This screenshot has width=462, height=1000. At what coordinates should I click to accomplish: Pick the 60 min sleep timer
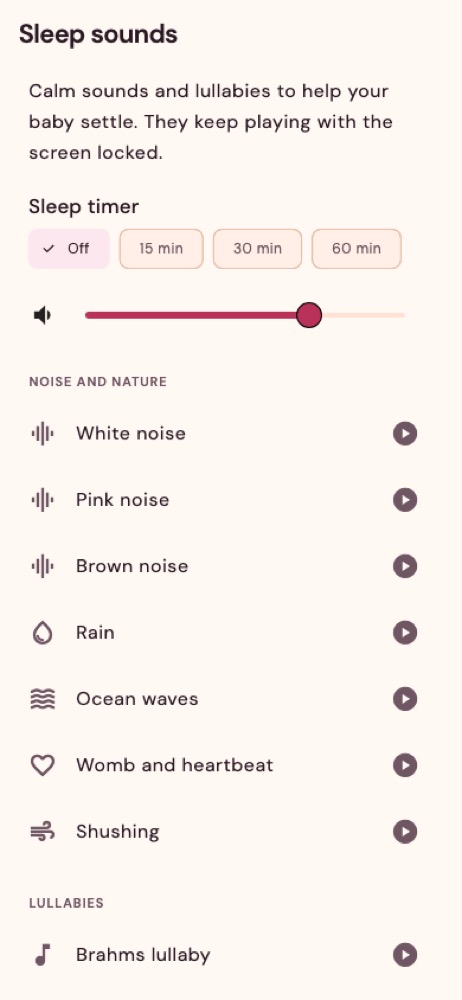[x=357, y=249]
